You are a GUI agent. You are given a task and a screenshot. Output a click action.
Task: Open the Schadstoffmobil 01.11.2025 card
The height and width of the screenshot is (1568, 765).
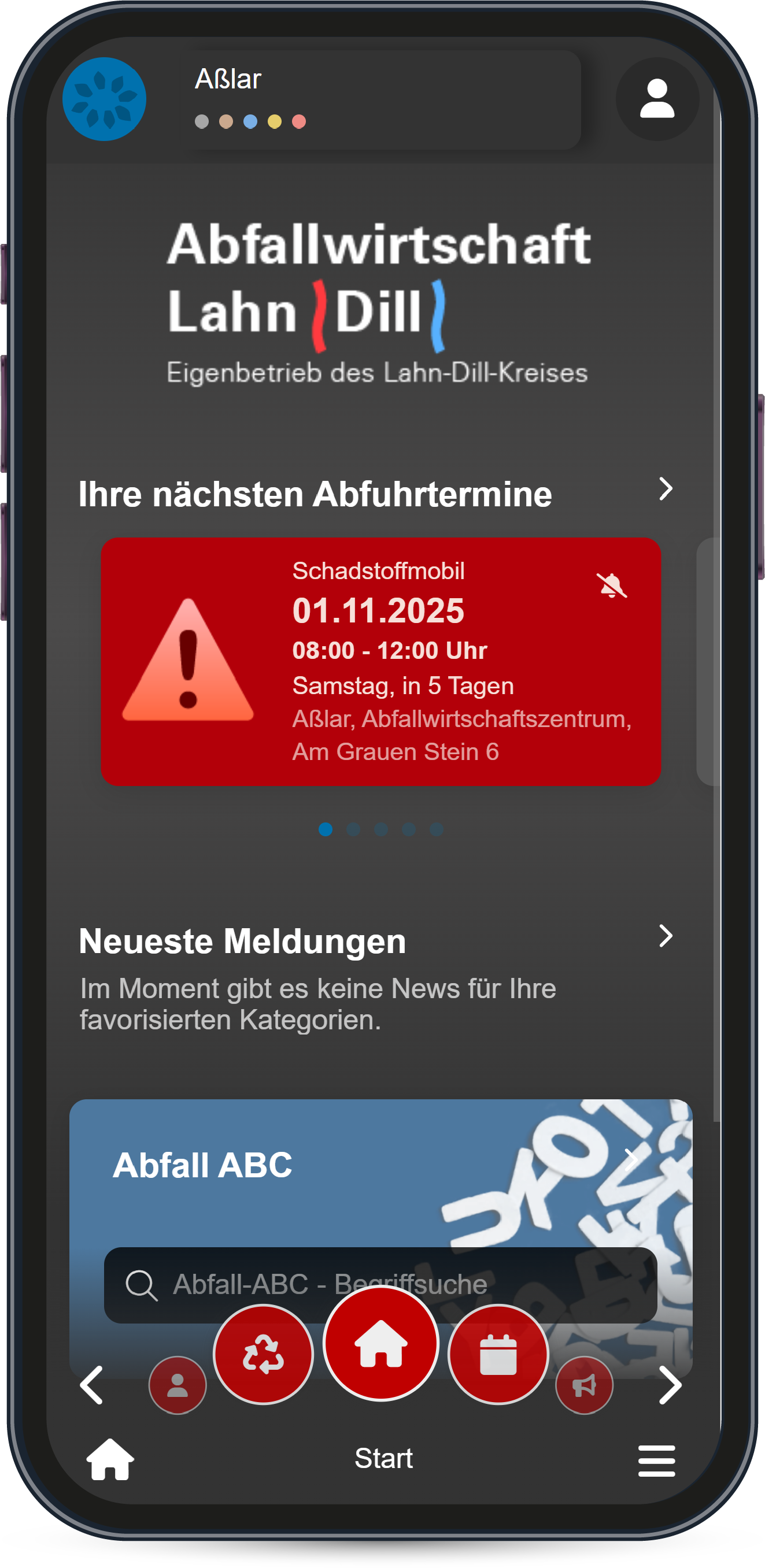(x=380, y=661)
